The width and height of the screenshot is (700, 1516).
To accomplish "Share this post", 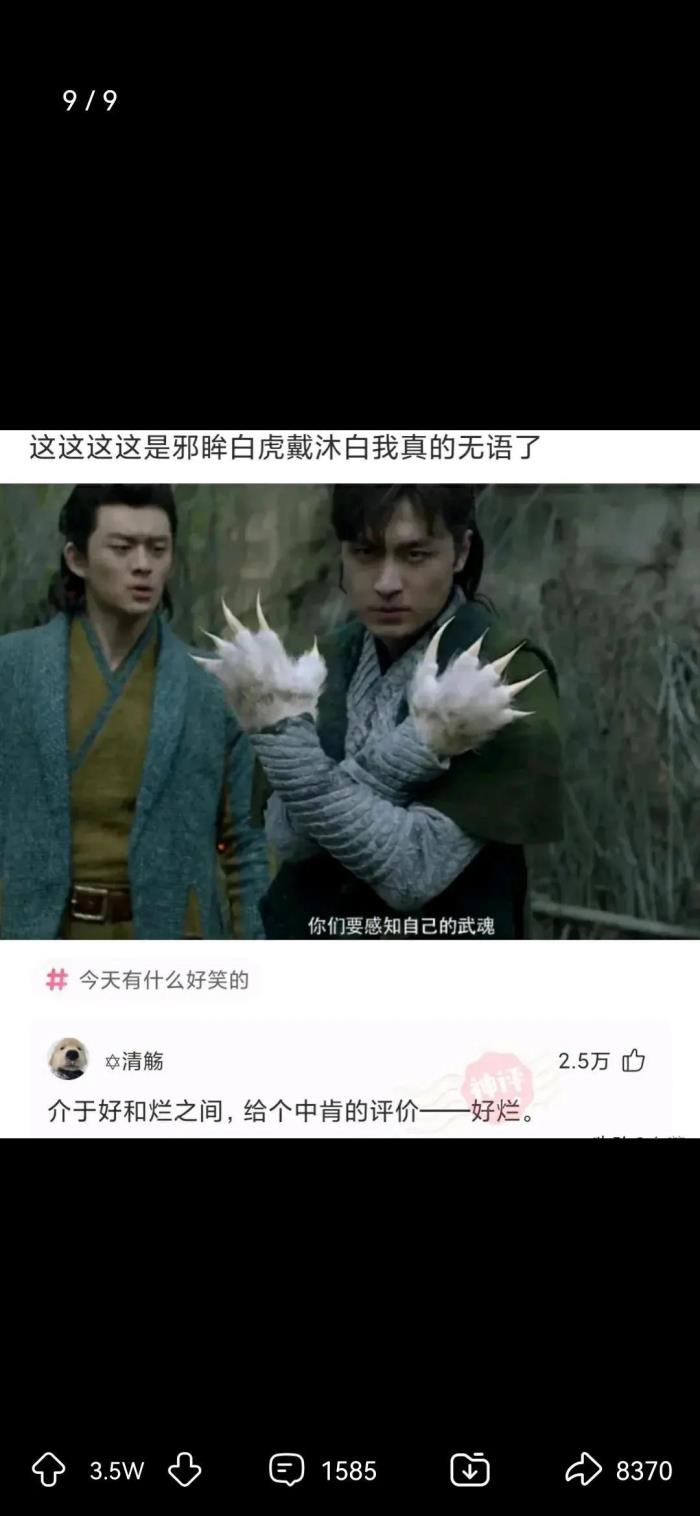I will 584,1469.
